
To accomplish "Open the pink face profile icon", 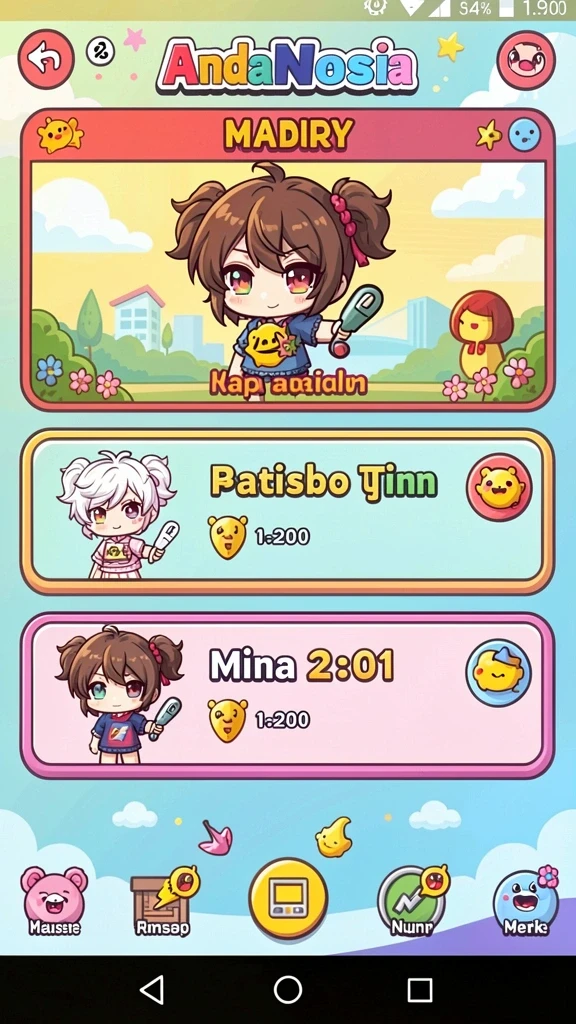I will [526, 60].
